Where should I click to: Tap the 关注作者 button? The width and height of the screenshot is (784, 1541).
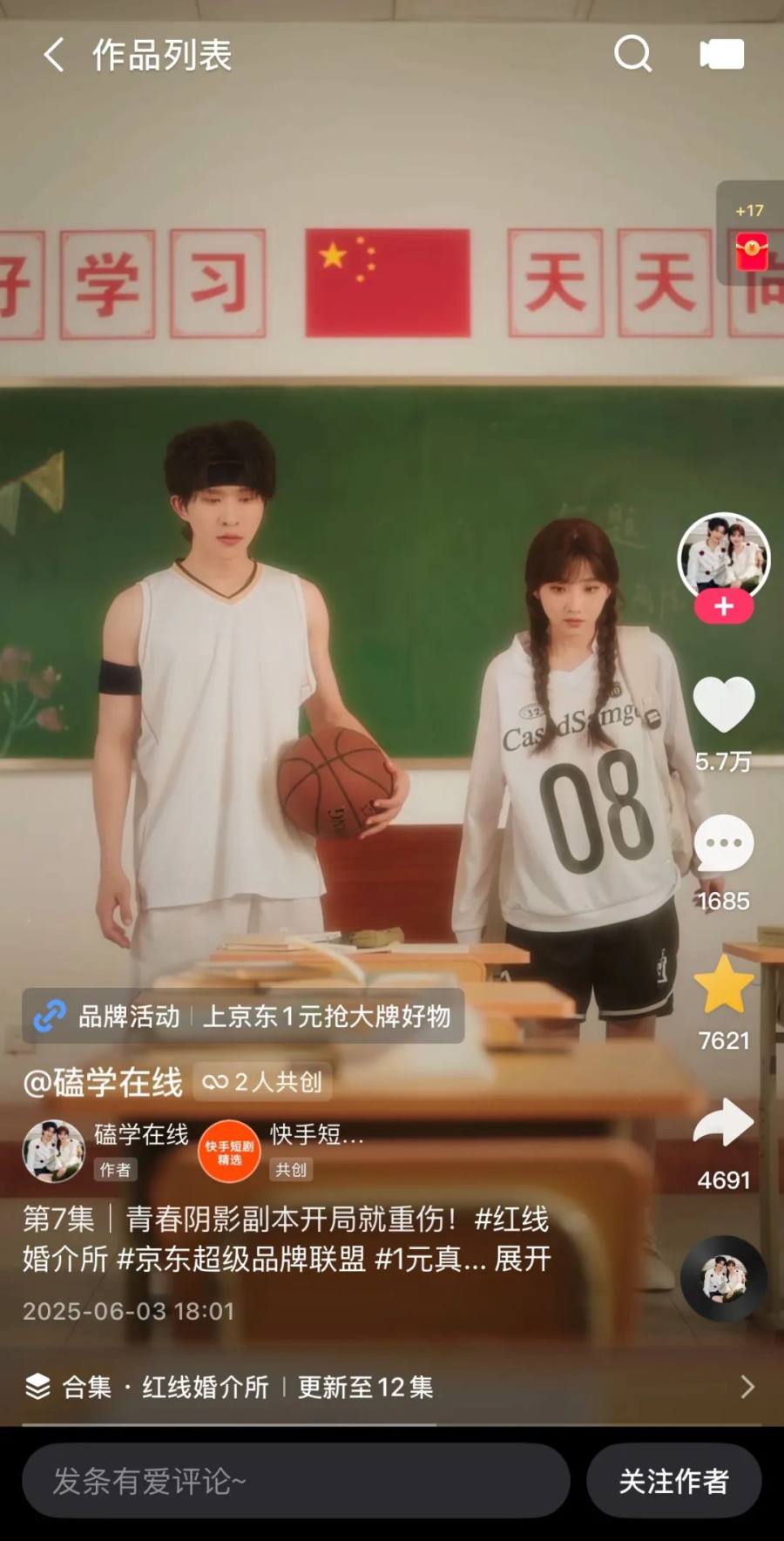[673, 1480]
